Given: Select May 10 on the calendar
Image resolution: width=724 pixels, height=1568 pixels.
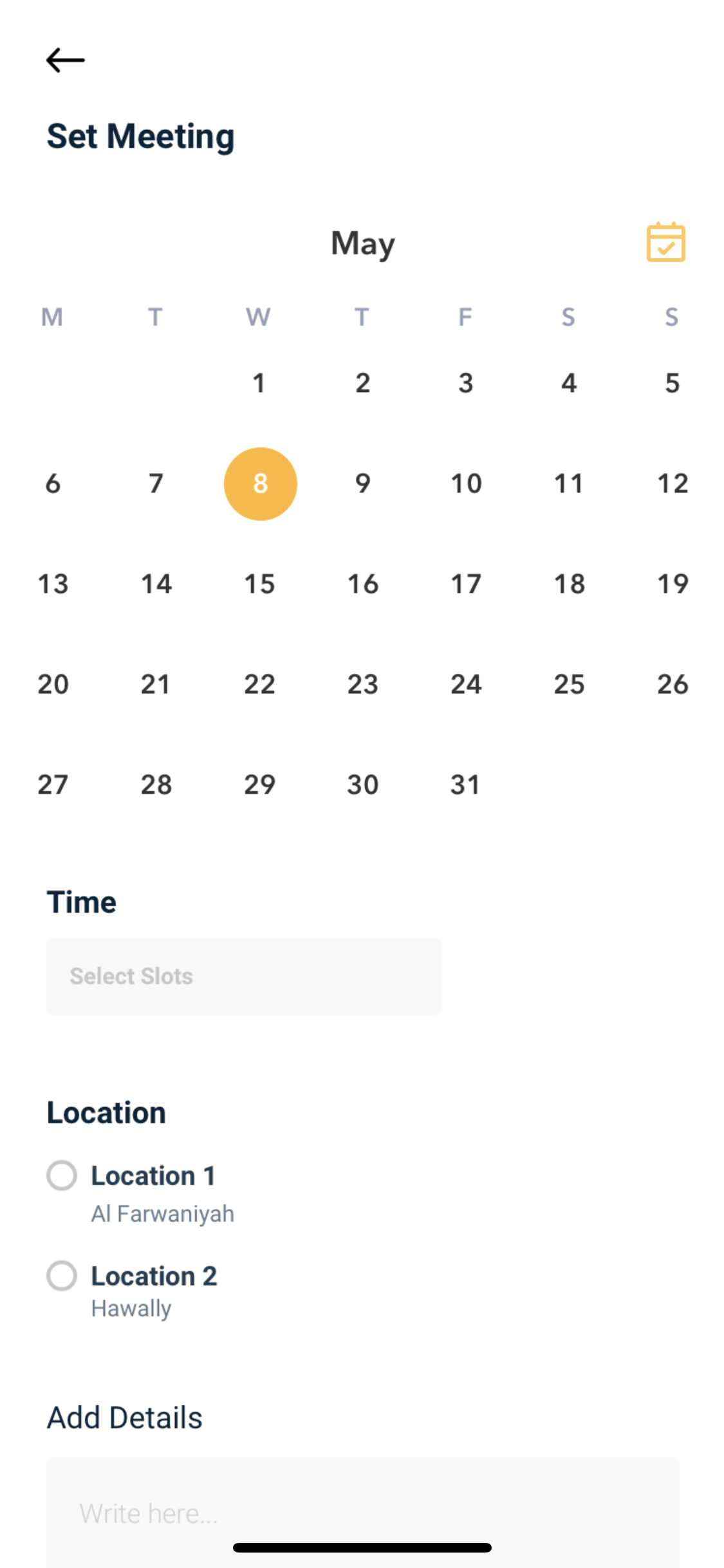Looking at the screenshot, I should (466, 483).
